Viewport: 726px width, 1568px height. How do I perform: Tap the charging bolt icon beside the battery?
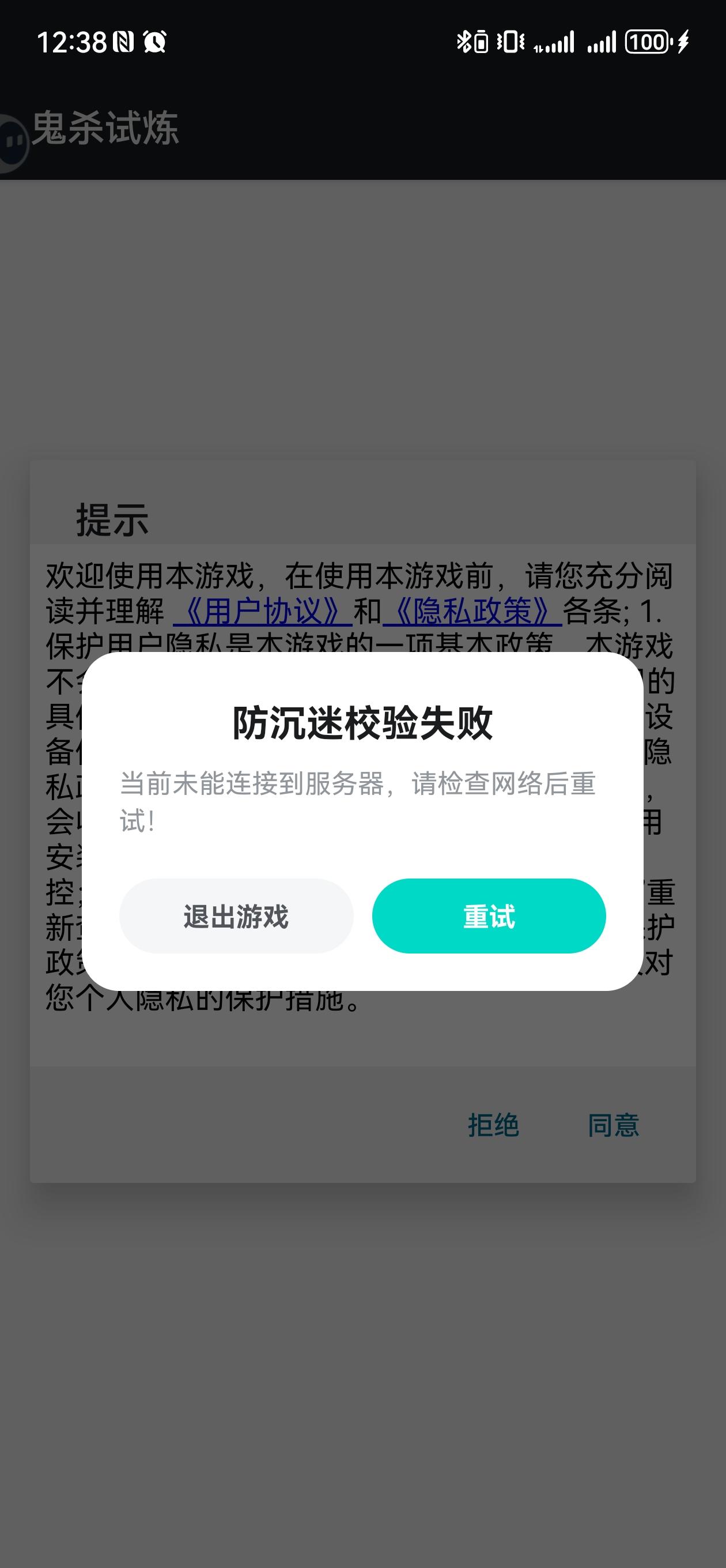click(685, 43)
